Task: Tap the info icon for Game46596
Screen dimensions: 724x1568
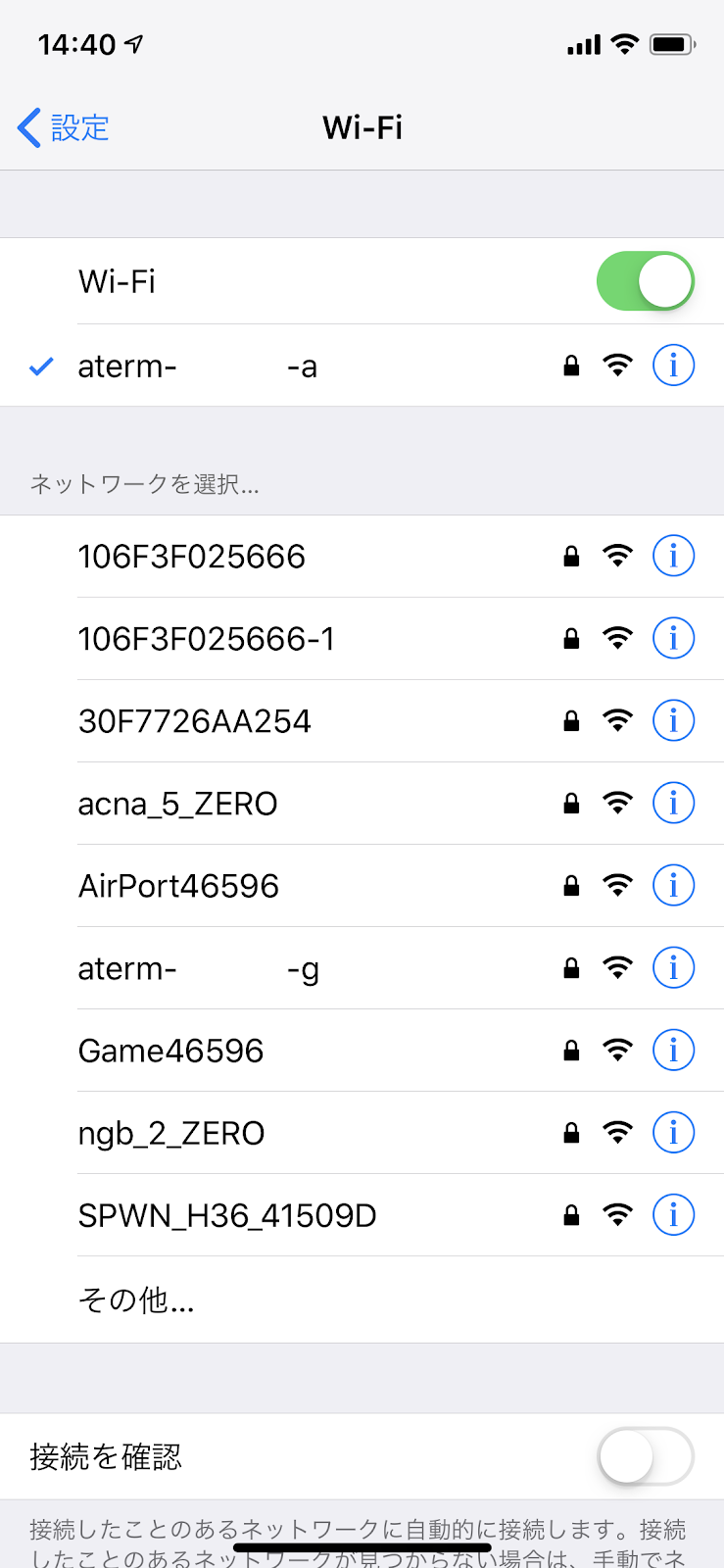Action: (673, 1051)
